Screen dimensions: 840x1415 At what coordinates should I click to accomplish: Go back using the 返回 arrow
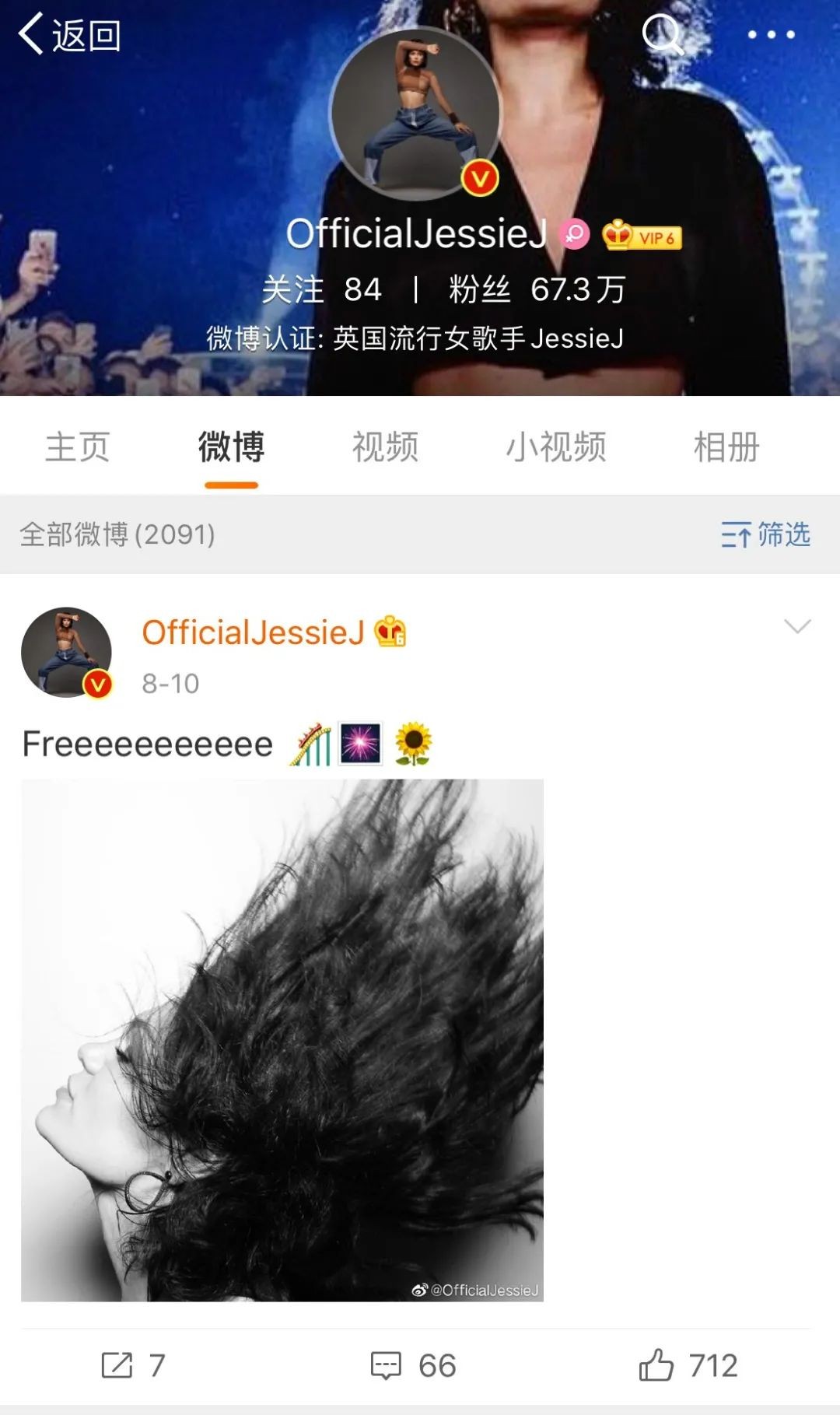click(x=68, y=36)
